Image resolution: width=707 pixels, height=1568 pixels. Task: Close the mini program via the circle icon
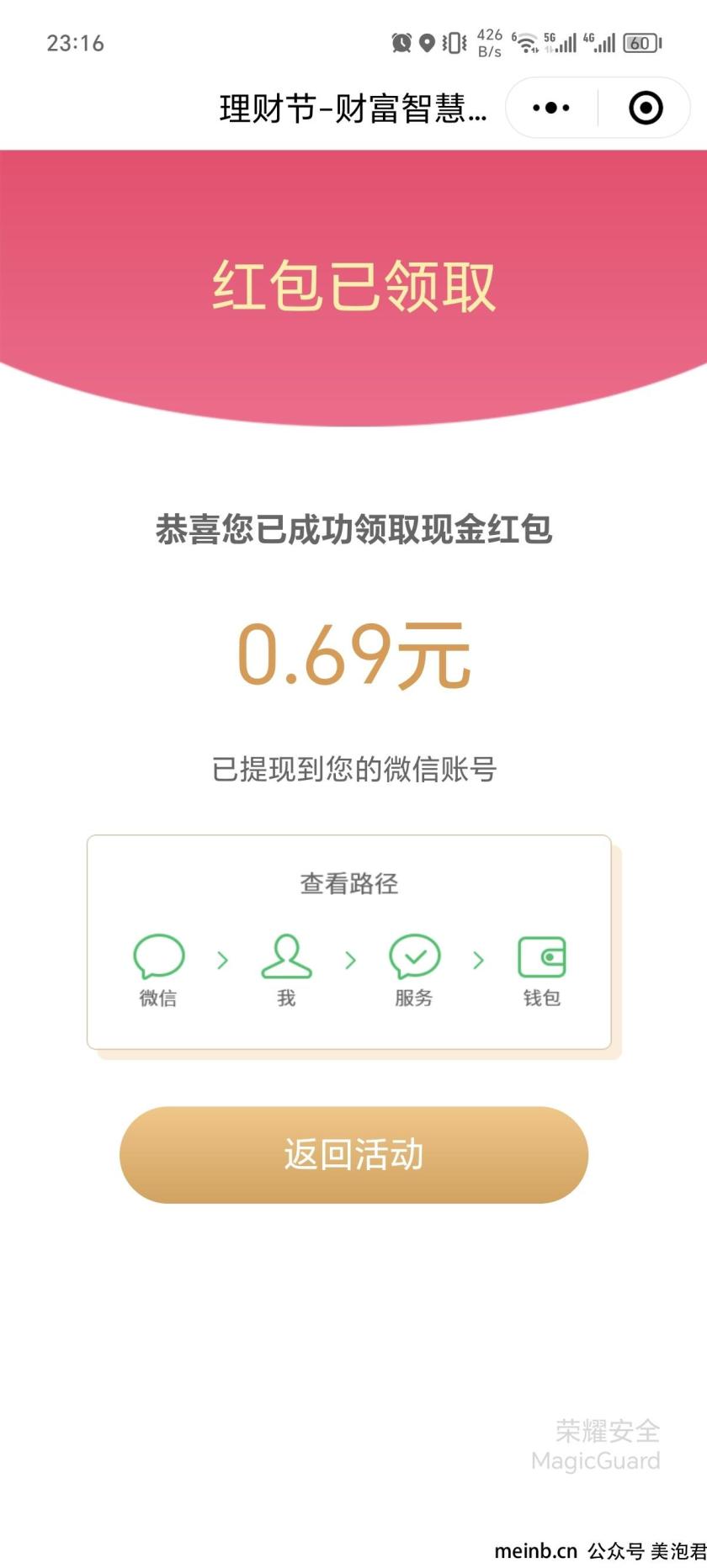click(646, 108)
